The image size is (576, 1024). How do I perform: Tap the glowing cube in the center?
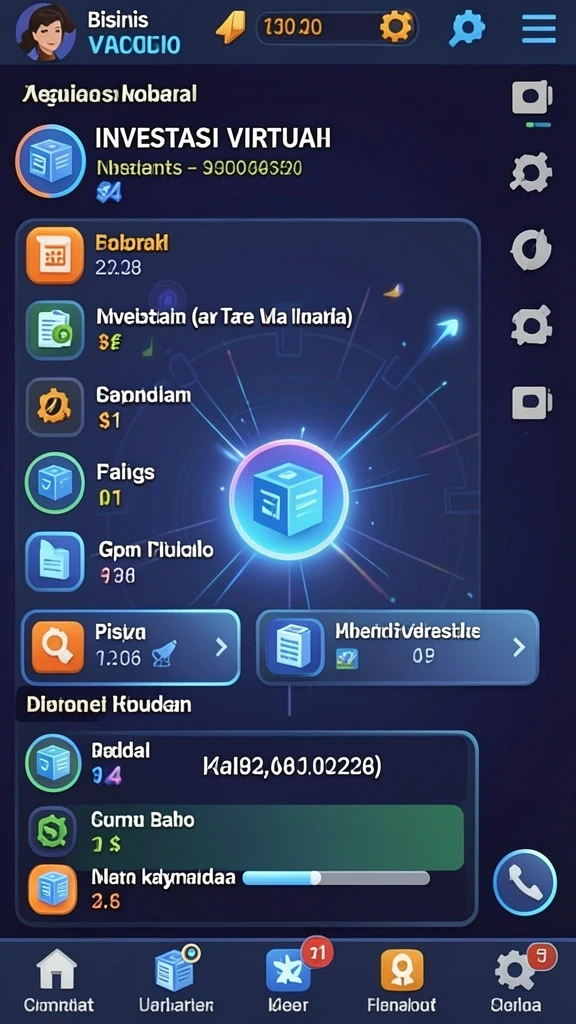[288, 499]
